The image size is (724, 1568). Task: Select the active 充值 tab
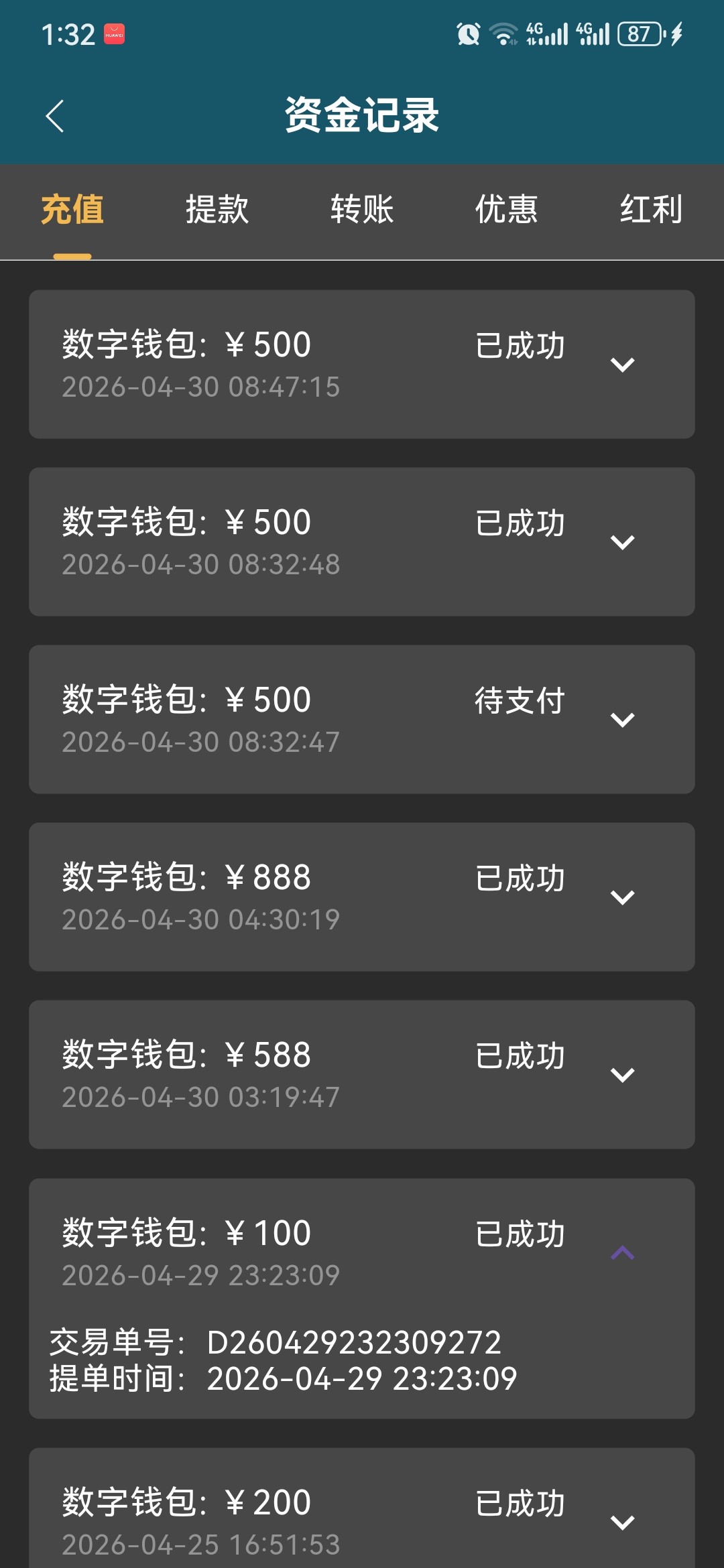click(x=72, y=210)
